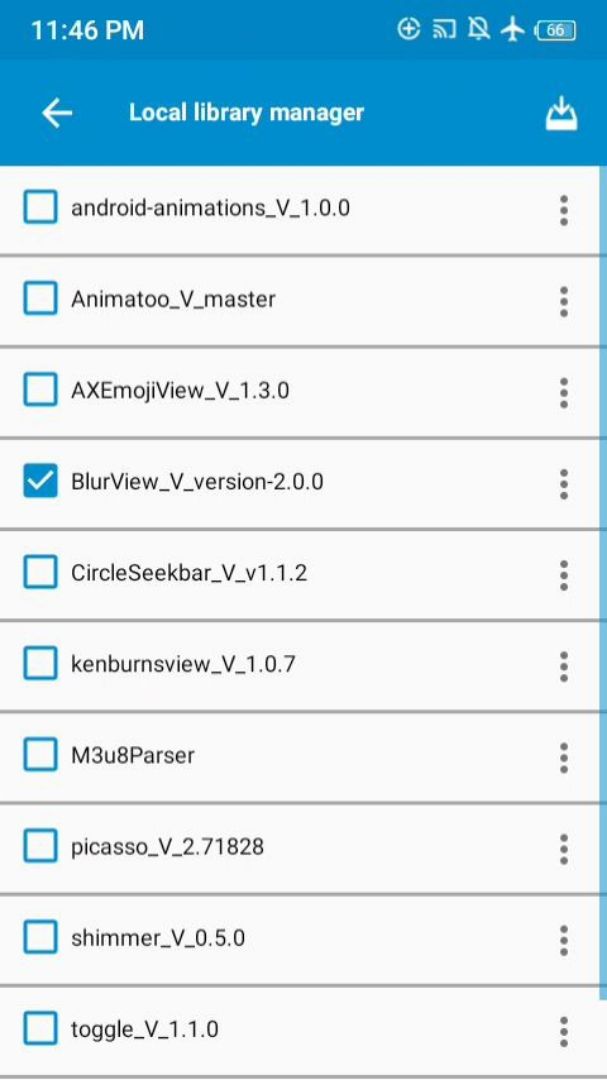Open options for picasso_V_2.71828

click(x=564, y=849)
